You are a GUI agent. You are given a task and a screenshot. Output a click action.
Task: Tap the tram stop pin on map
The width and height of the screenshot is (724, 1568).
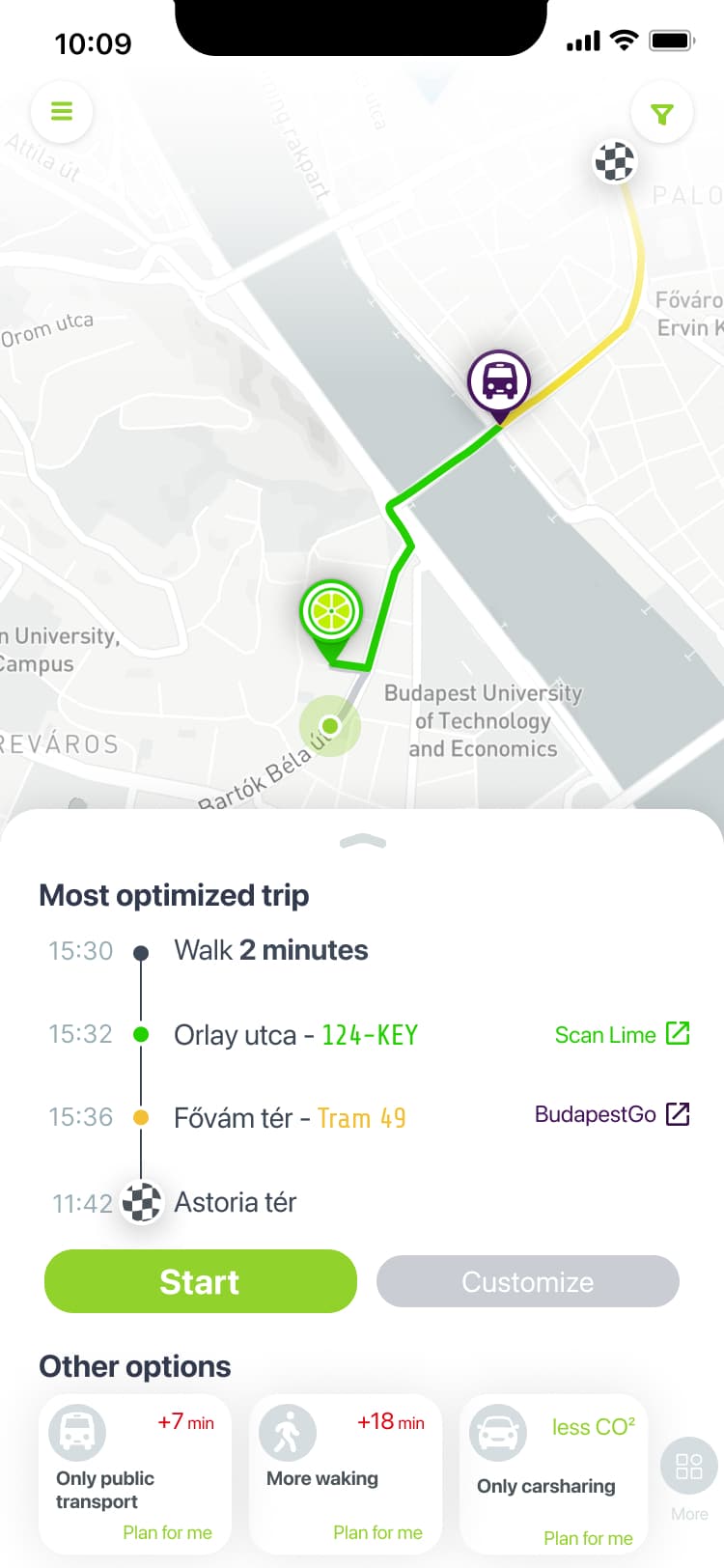[x=499, y=385]
